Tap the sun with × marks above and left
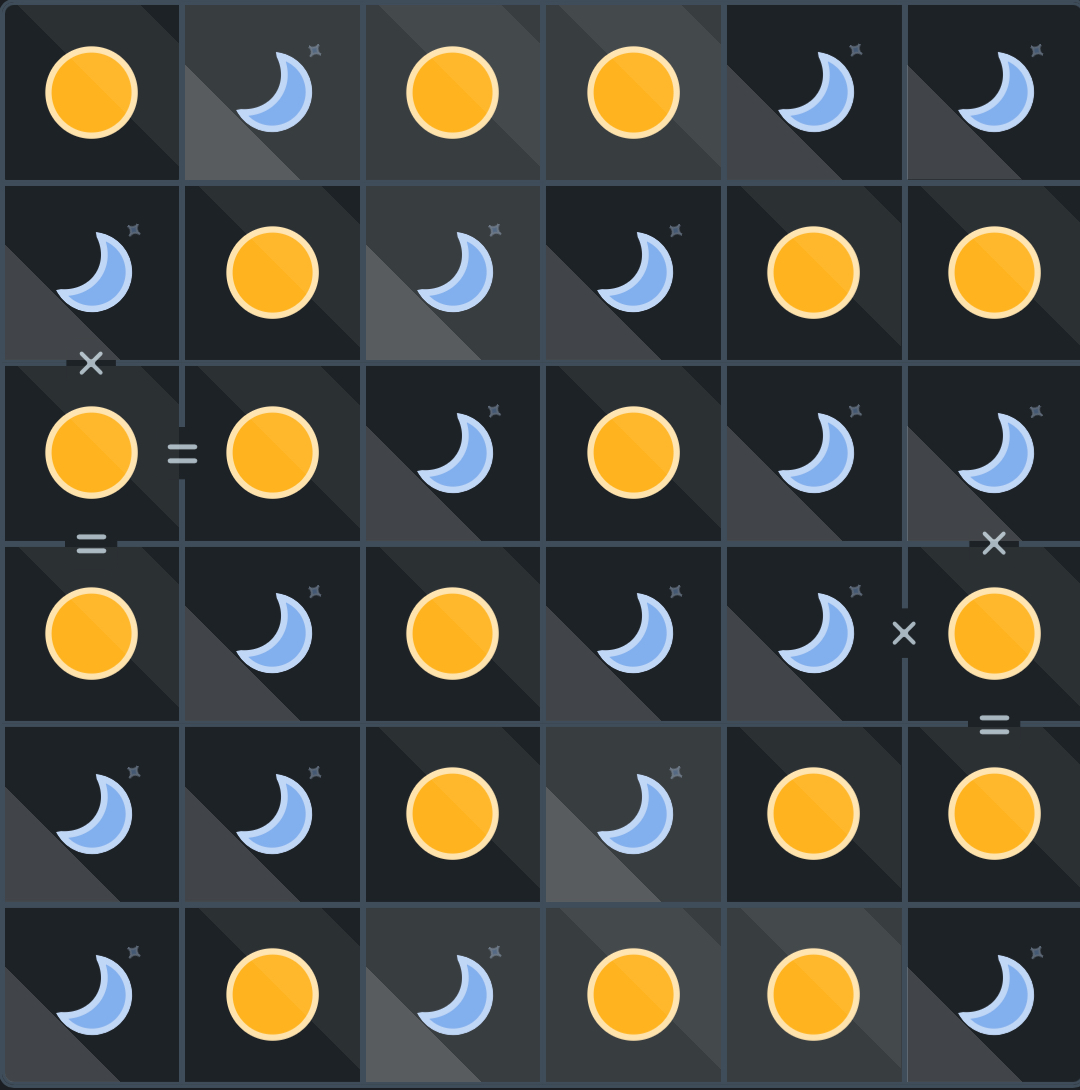This screenshot has width=1080, height=1090. coord(994,633)
